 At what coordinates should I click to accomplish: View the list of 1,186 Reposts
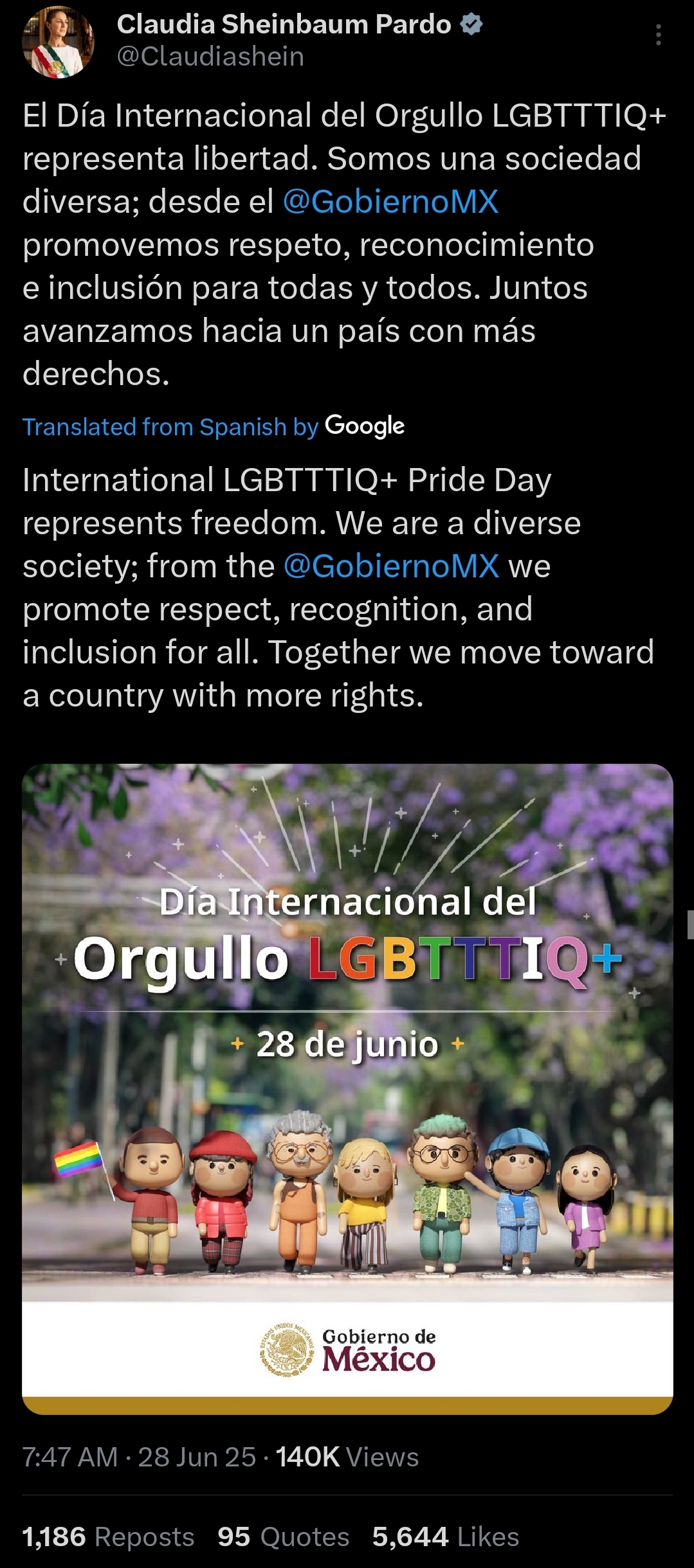(x=108, y=1536)
